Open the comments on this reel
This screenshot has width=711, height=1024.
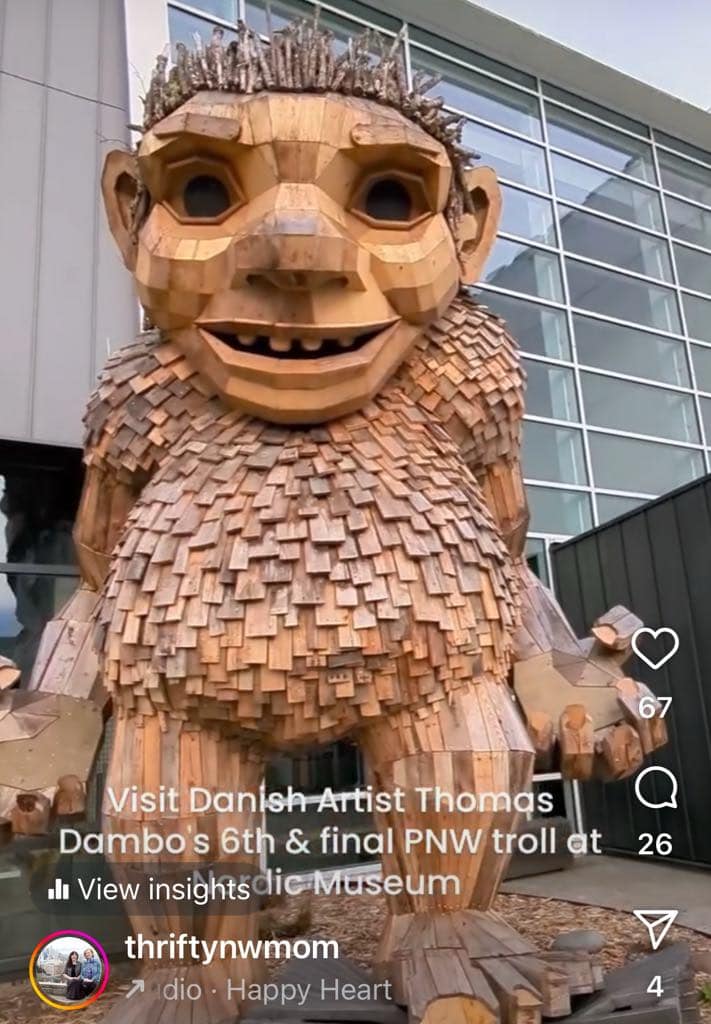tap(655, 789)
